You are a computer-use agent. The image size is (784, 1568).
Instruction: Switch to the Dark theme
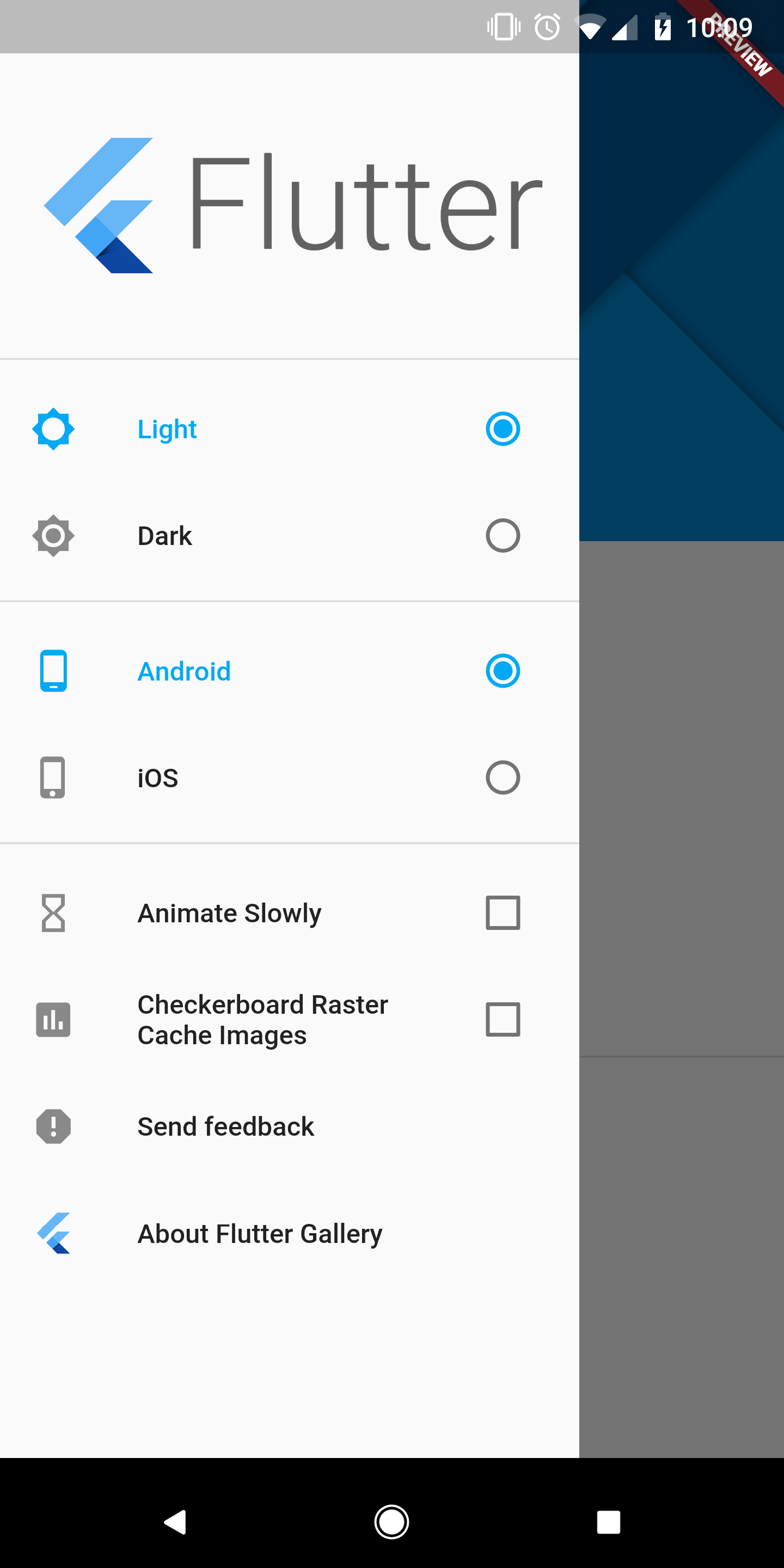[x=502, y=536]
